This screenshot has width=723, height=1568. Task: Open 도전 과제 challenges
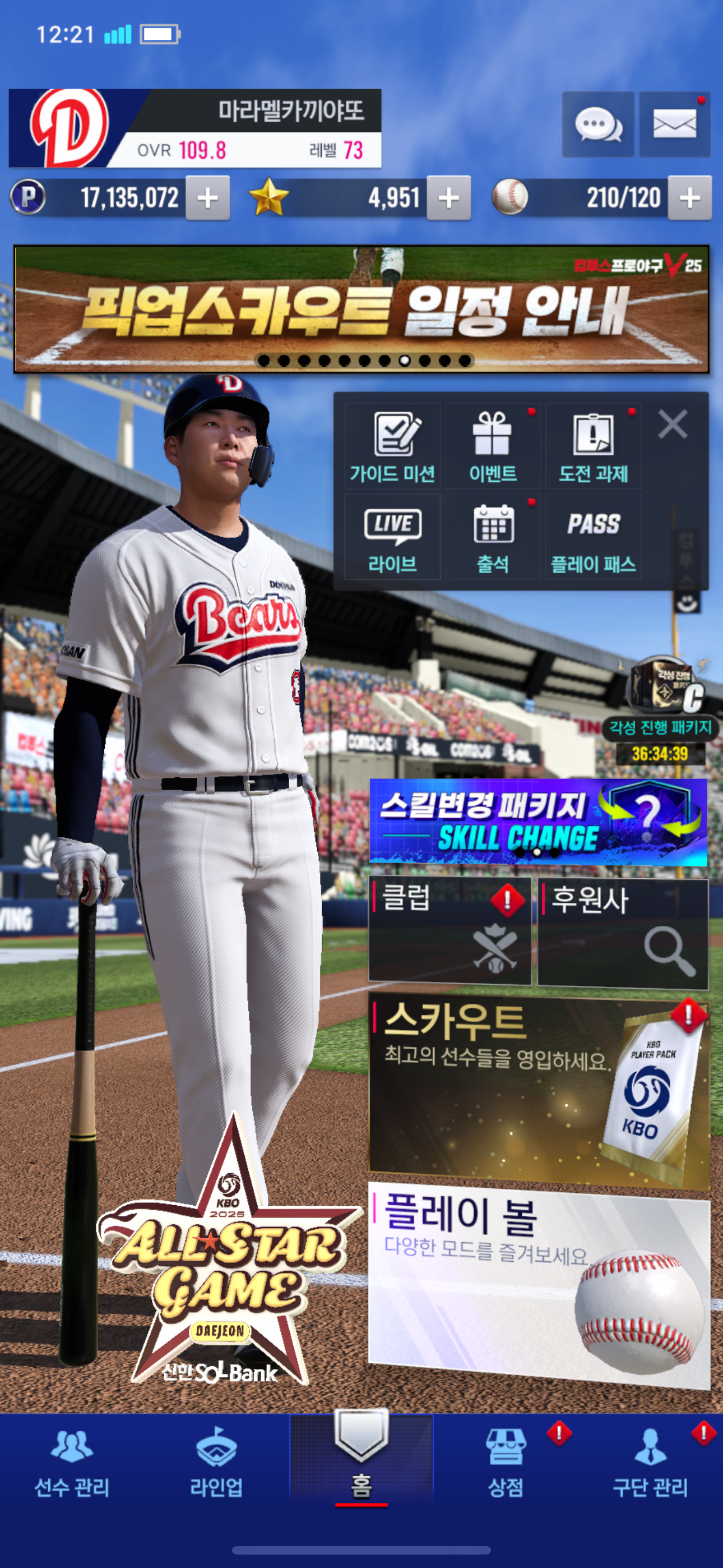[x=594, y=447]
